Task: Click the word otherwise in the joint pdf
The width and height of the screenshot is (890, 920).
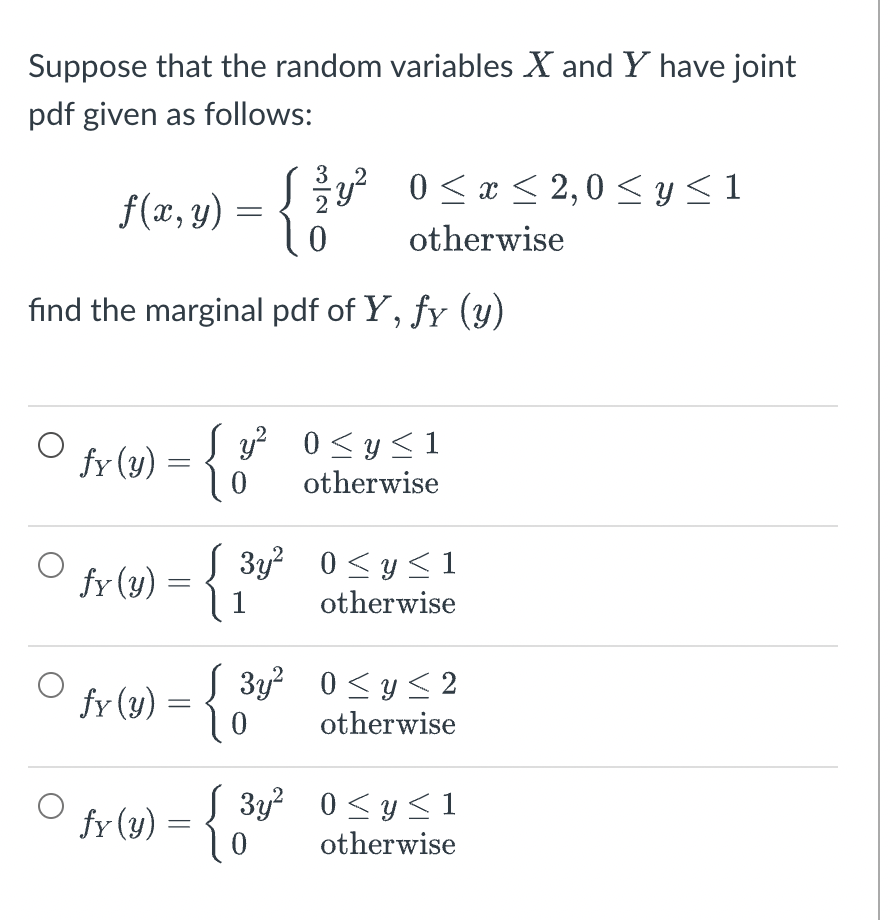Action: tap(487, 240)
